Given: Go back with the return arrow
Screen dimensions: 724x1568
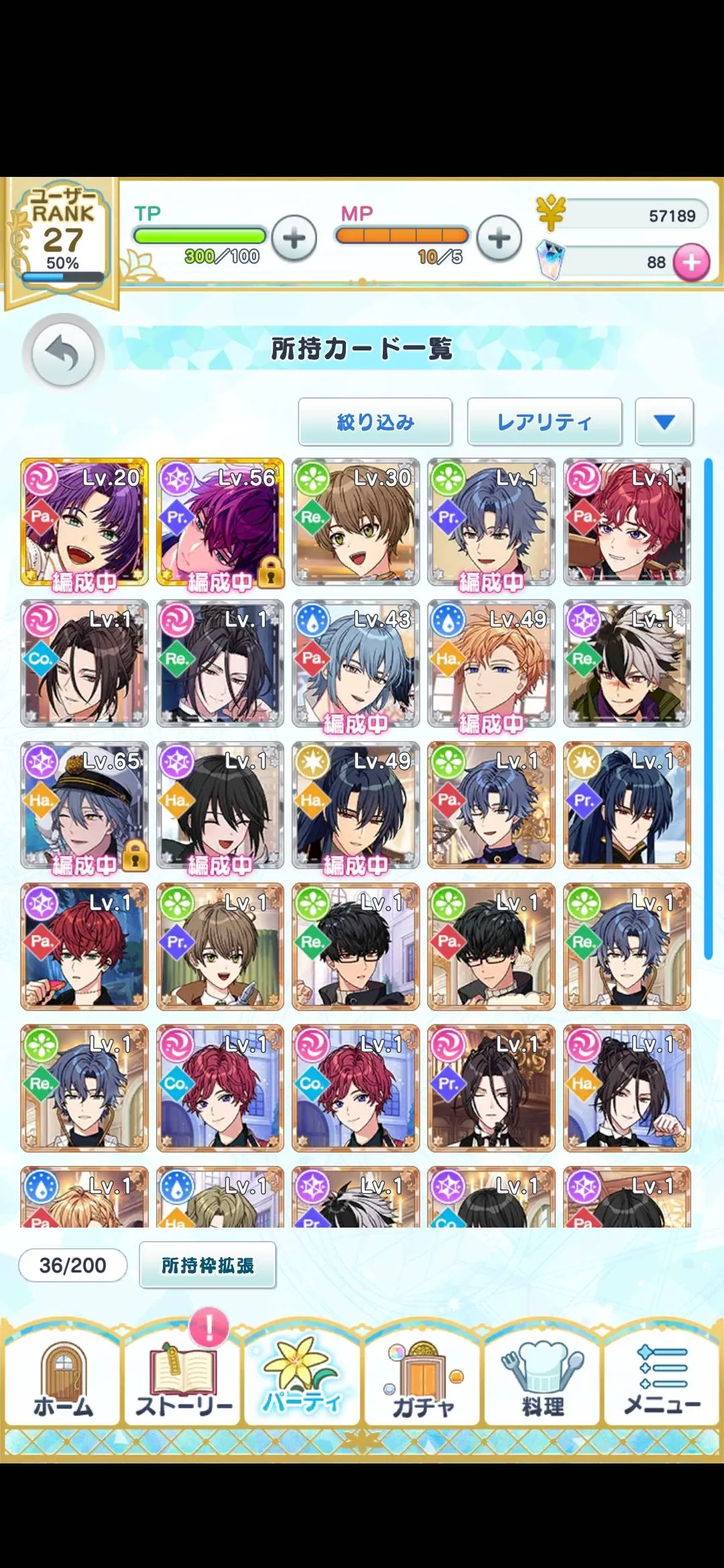Looking at the screenshot, I should coord(63,354).
